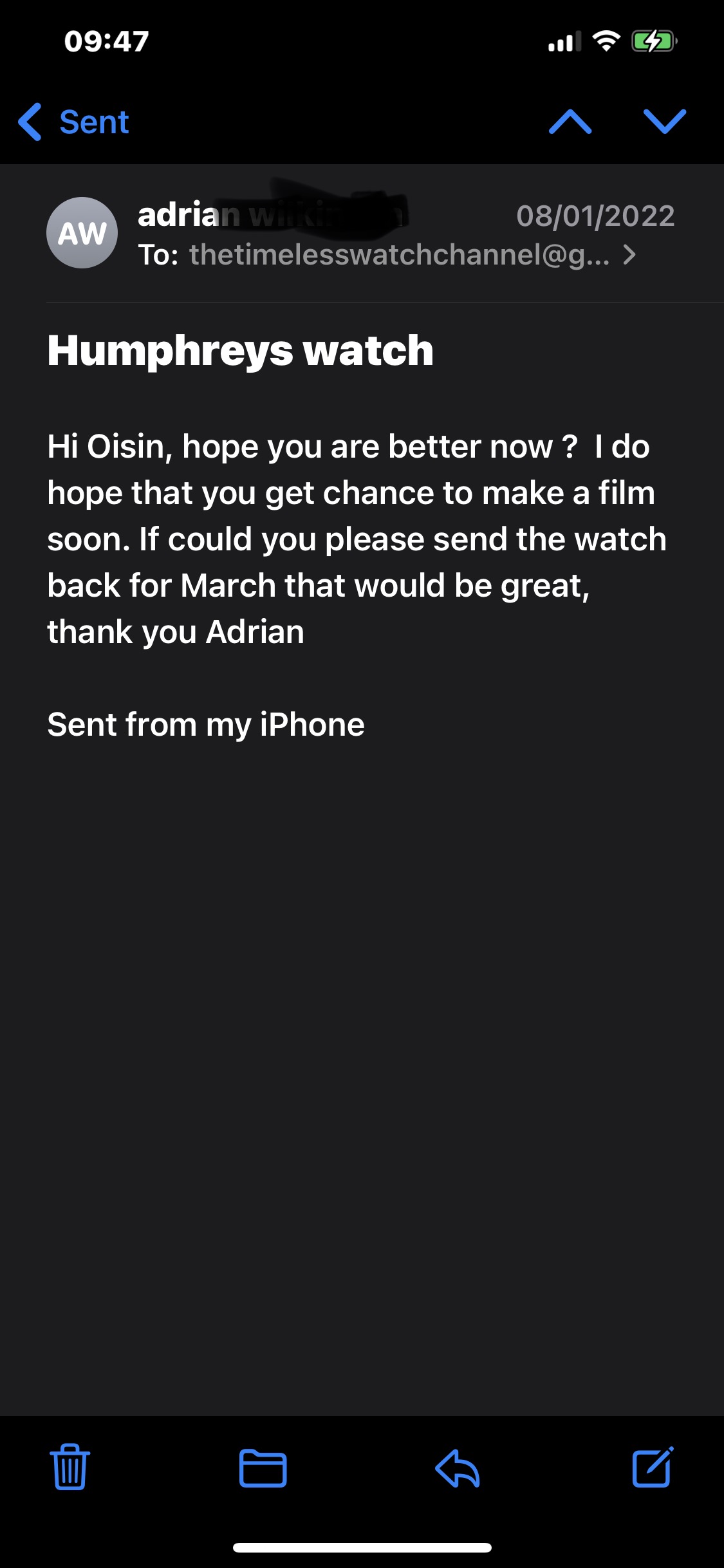Expand recipient details for thetimelesswatchchannel

click(x=629, y=255)
